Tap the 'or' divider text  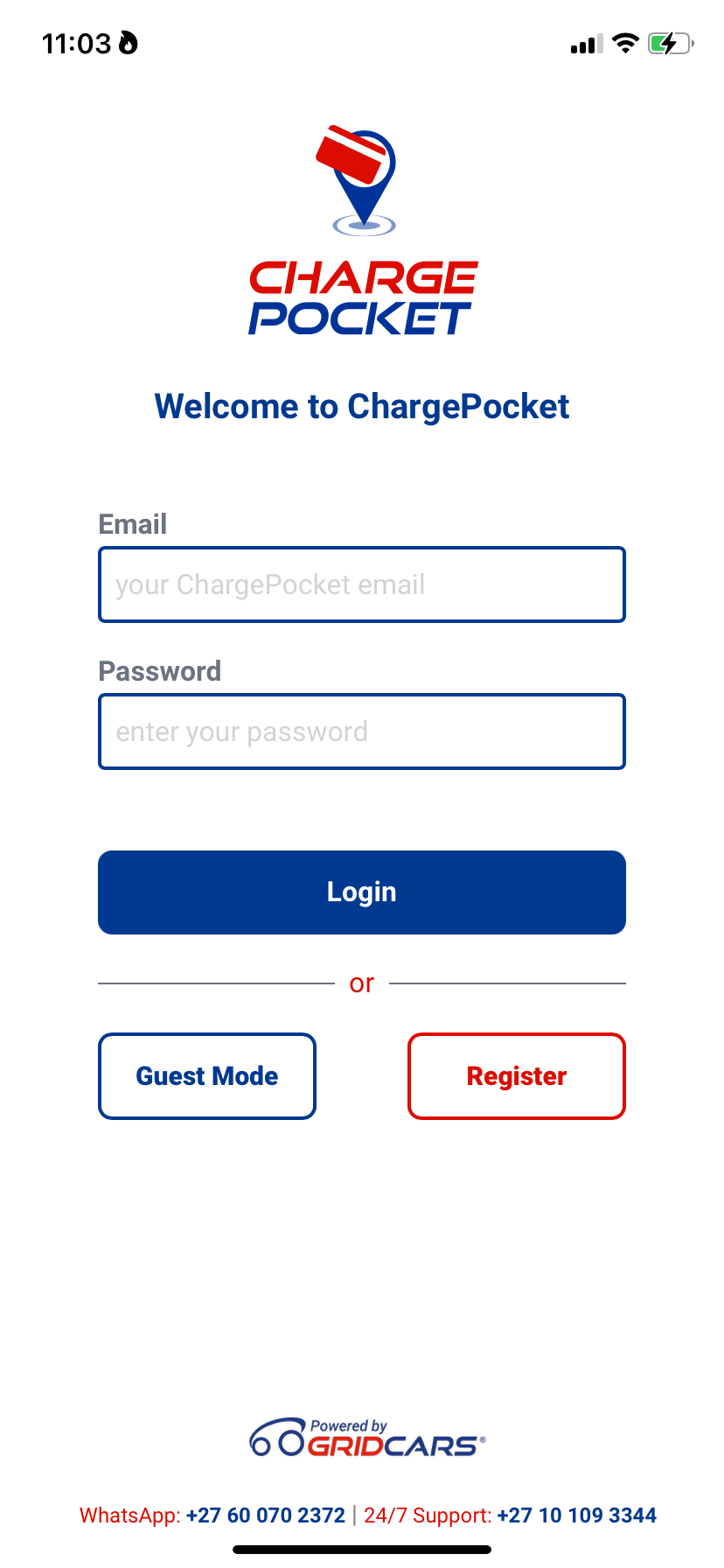click(x=360, y=982)
